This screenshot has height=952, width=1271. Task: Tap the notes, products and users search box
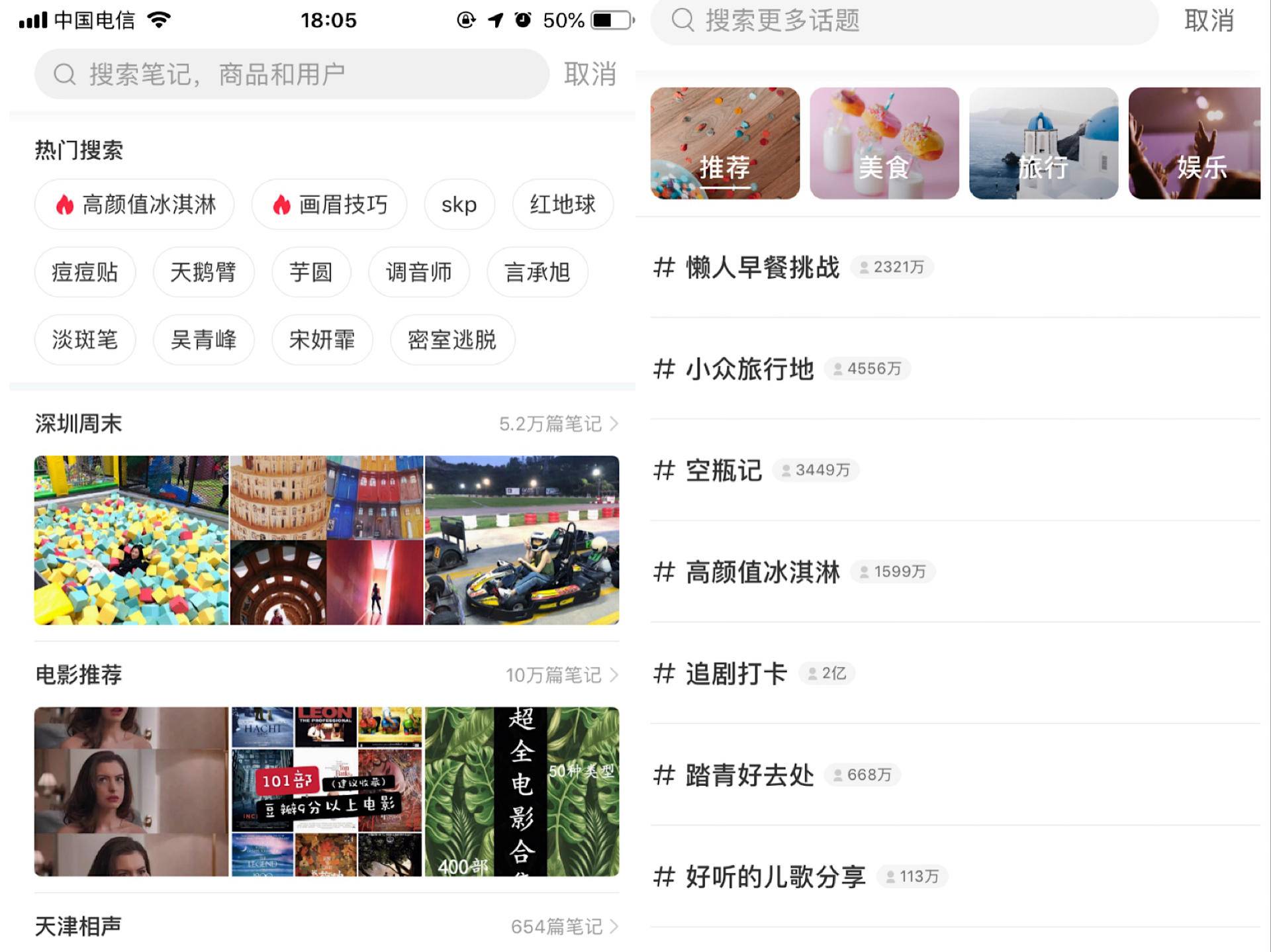[291, 74]
